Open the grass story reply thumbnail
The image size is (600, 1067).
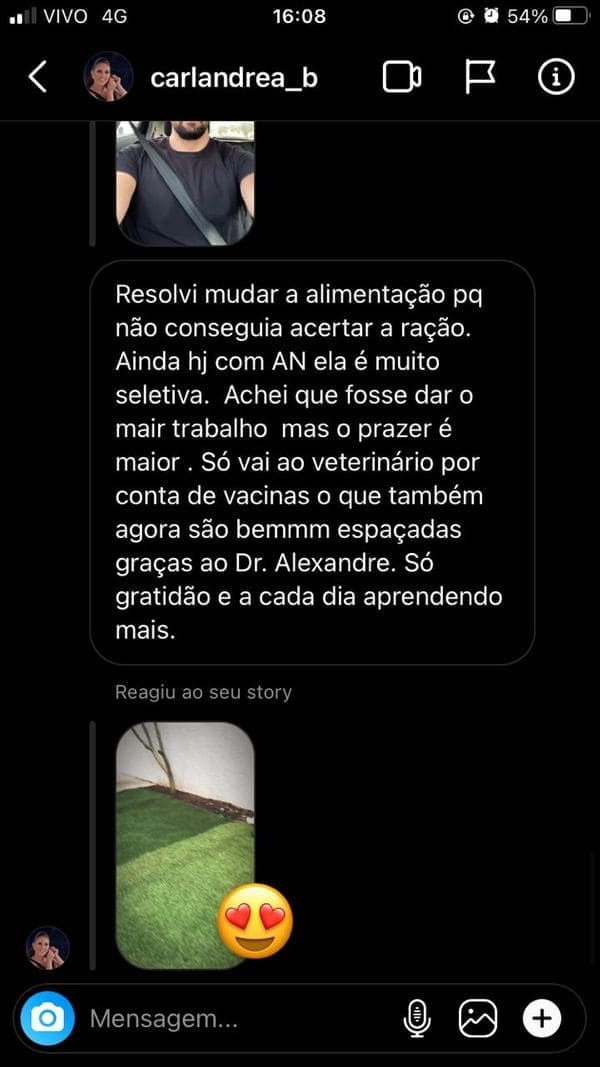coord(184,845)
